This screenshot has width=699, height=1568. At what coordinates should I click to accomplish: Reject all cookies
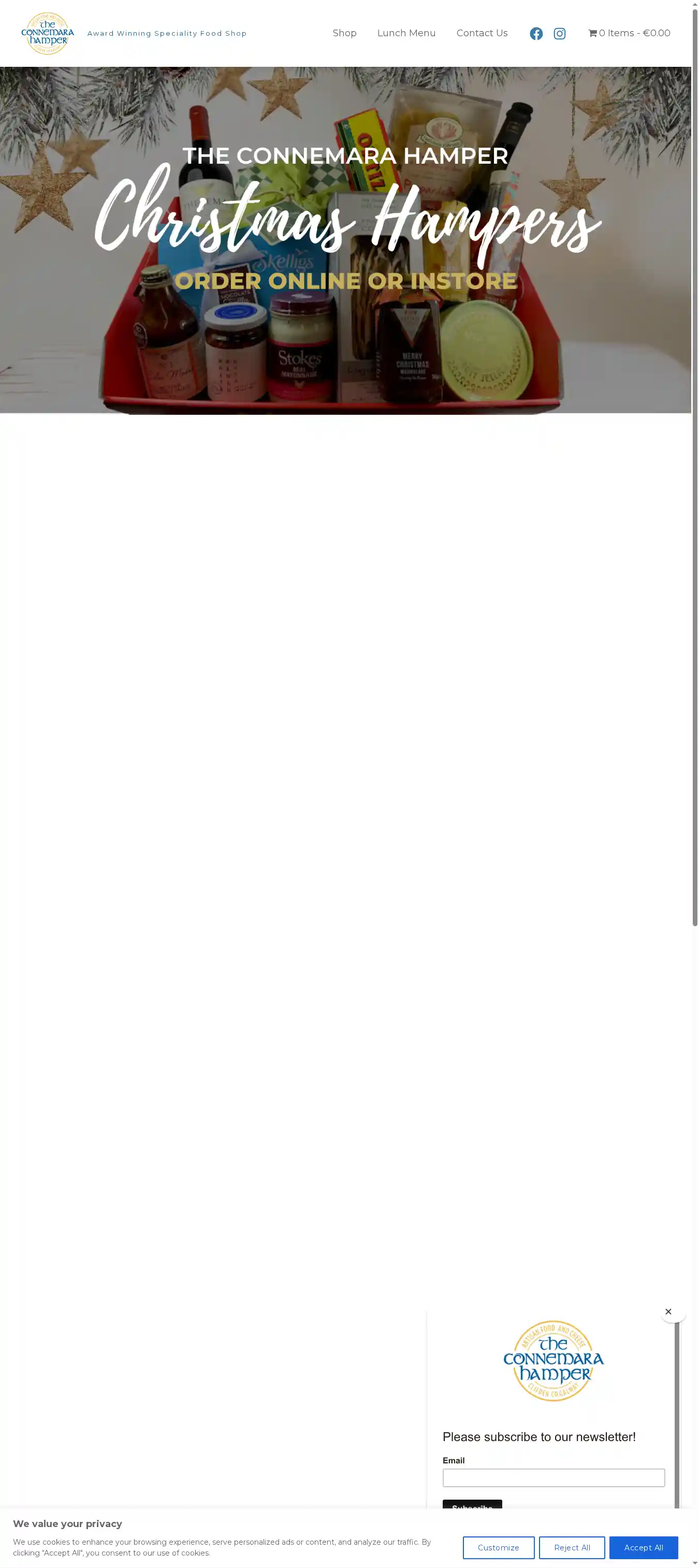[571, 1547]
